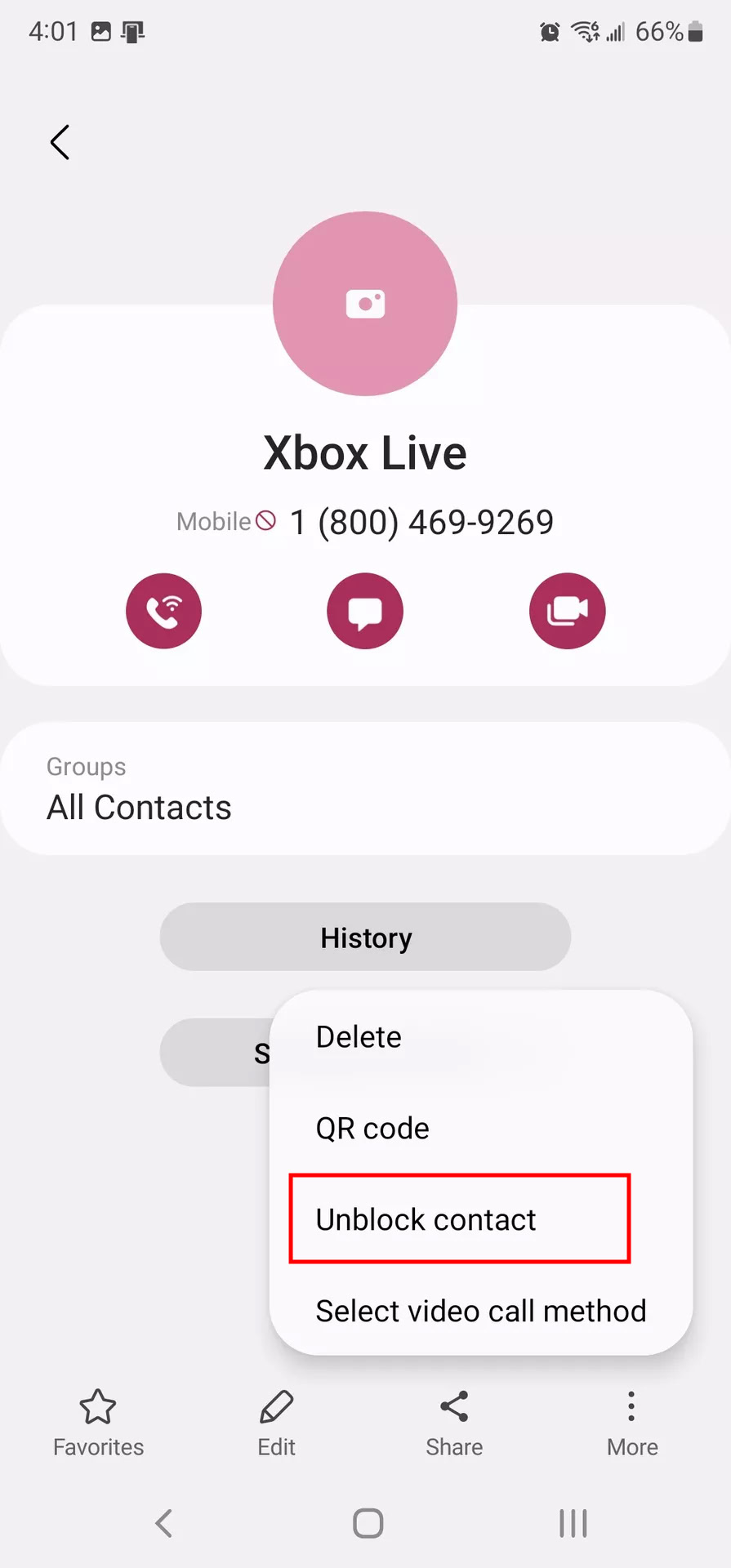This screenshot has width=731, height=1568.
Task: Share the Xbox Live contact
Action: click(x=454, y=1423)
